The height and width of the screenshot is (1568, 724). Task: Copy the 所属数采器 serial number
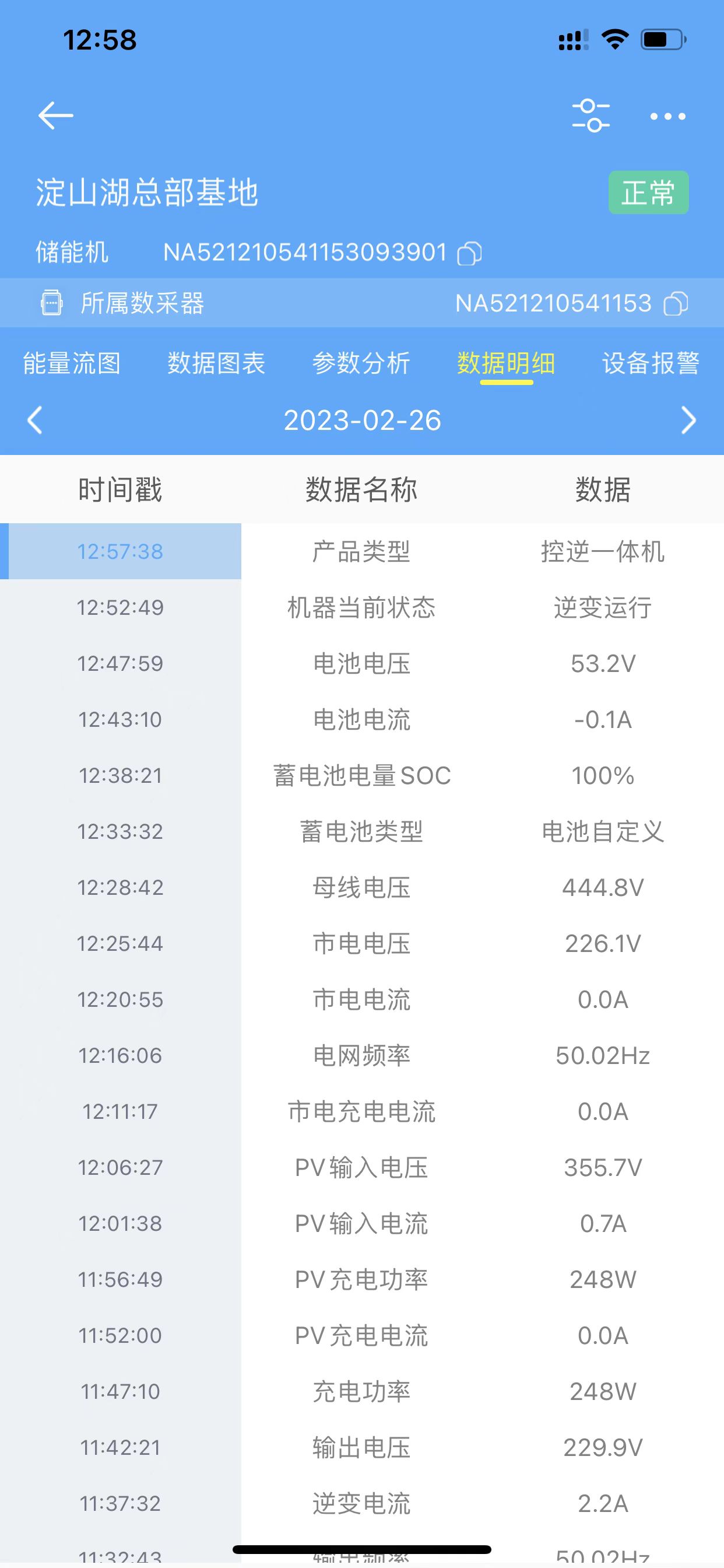676,303
